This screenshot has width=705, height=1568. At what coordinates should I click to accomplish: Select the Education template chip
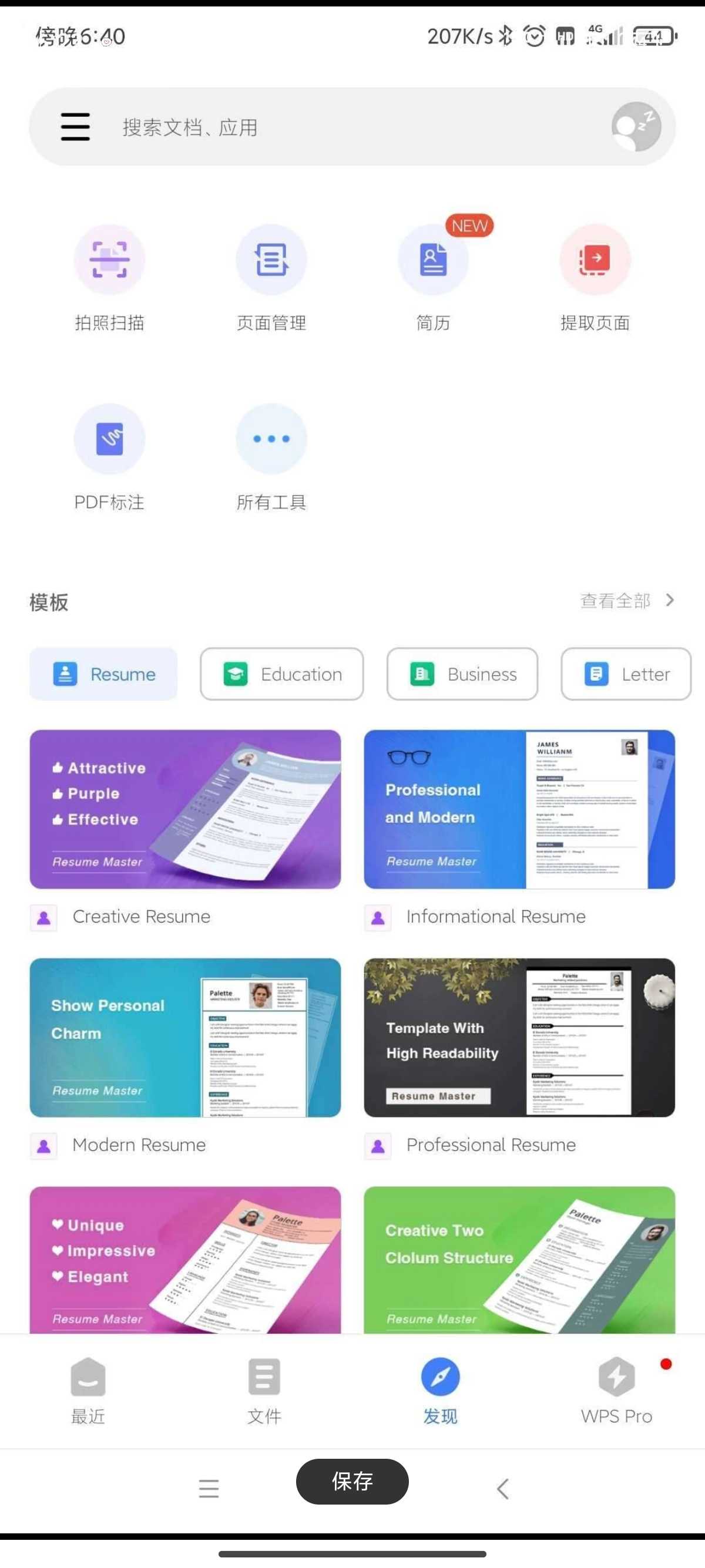pyautogui.click(x=282, y=674)
